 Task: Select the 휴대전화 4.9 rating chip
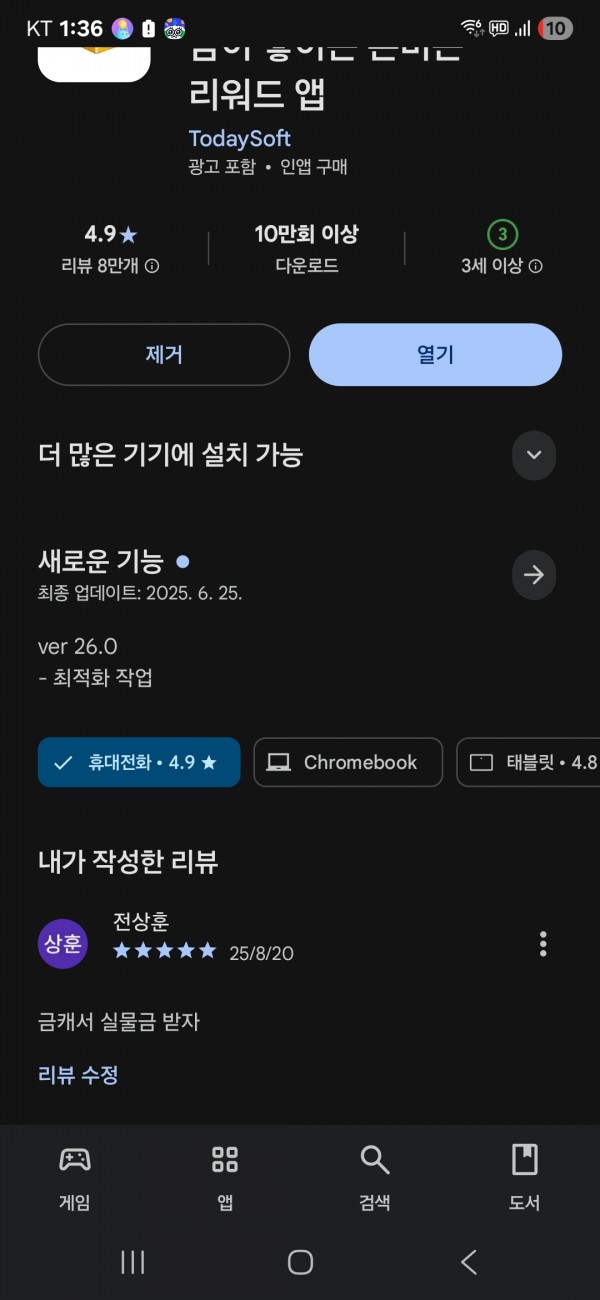139,762
